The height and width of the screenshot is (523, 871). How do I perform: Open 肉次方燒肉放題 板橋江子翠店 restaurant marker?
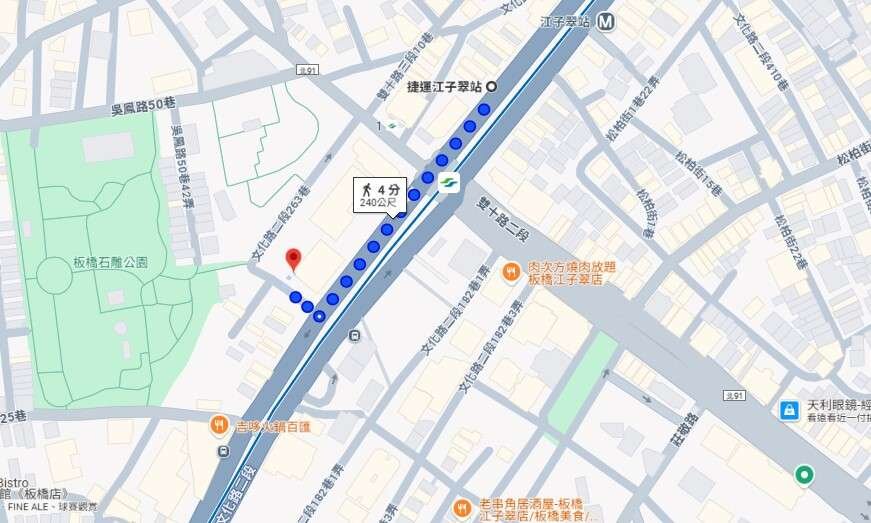coord(510,270)
